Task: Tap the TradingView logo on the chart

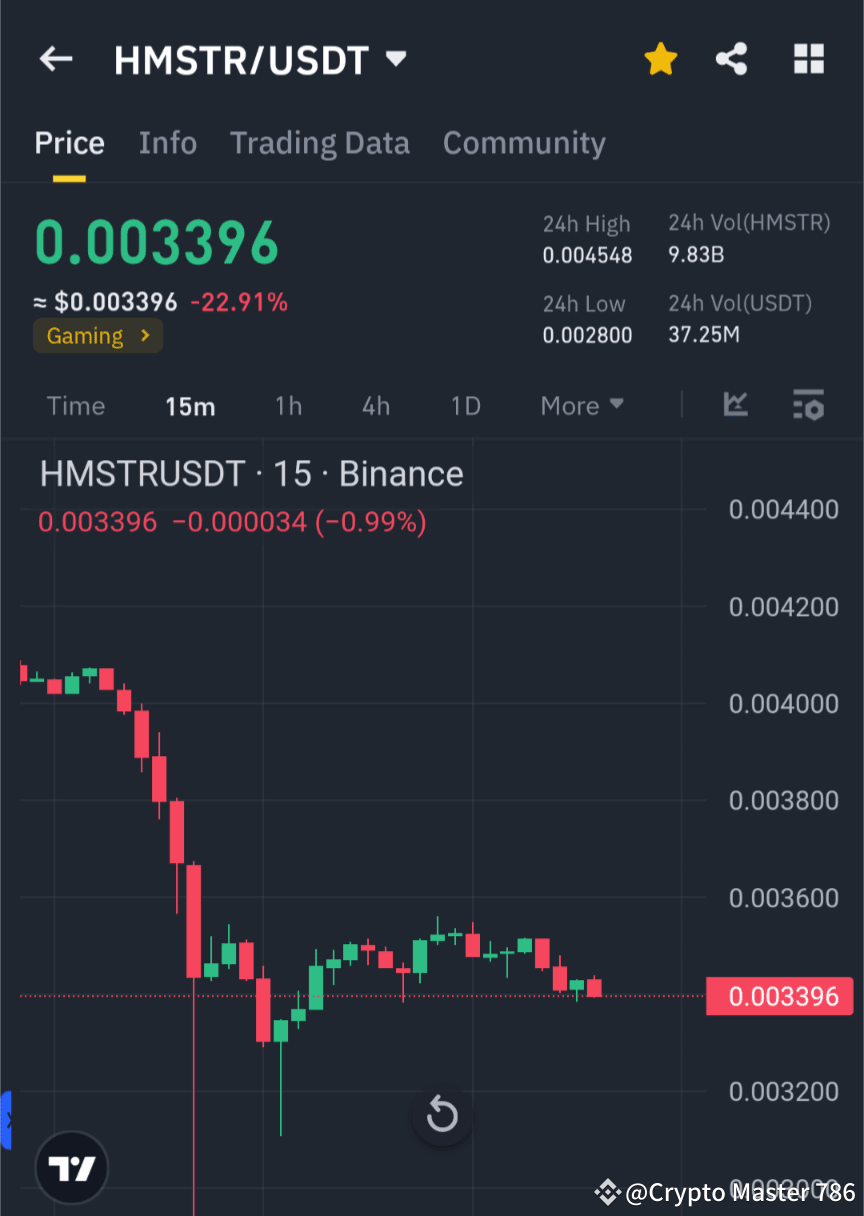Action: pyautogui.click(x=70, y=1167)
